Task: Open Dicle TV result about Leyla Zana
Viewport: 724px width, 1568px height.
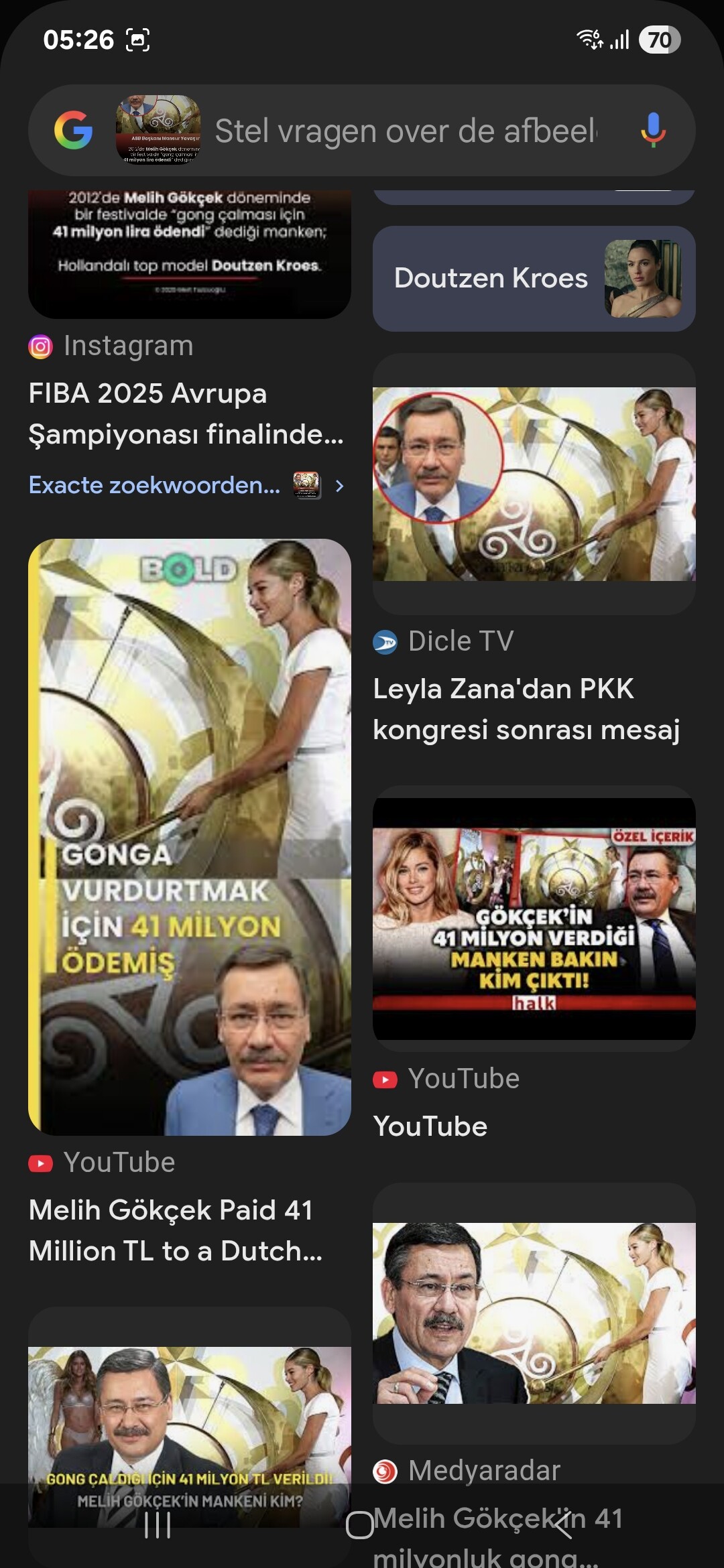Action: [x=526, y=708]
